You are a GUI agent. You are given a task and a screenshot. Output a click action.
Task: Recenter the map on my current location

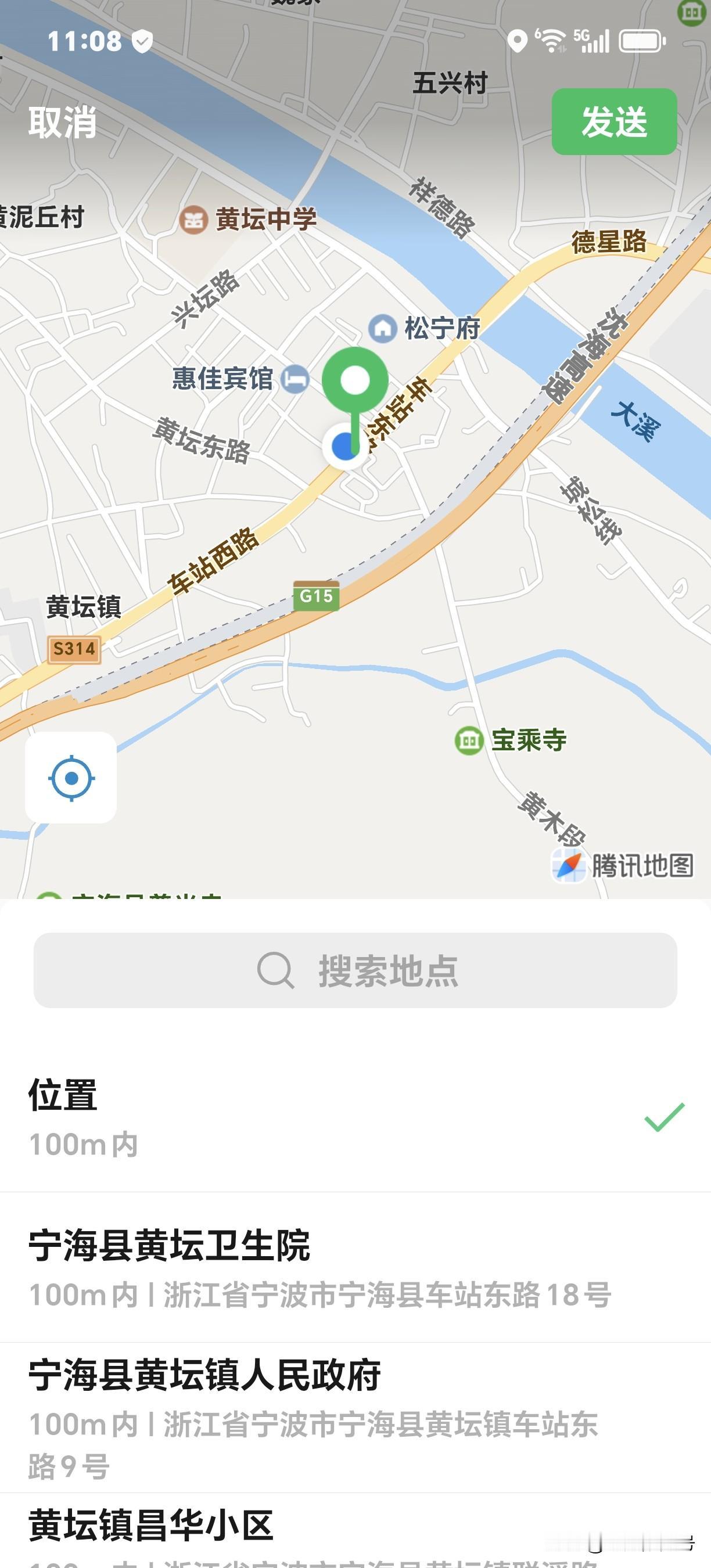click(x=71, y=778)
